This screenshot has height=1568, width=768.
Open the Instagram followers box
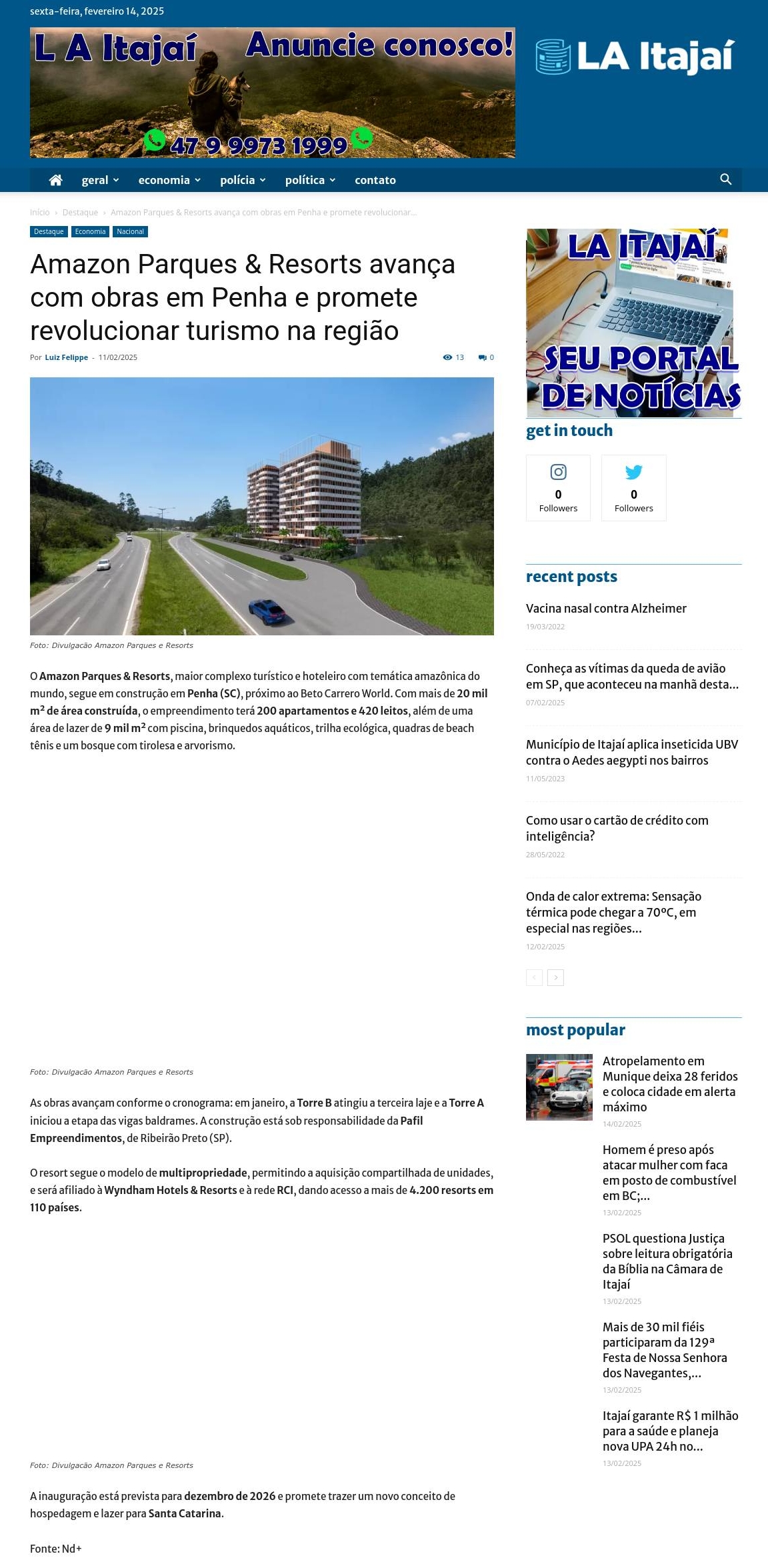point(558,487)
